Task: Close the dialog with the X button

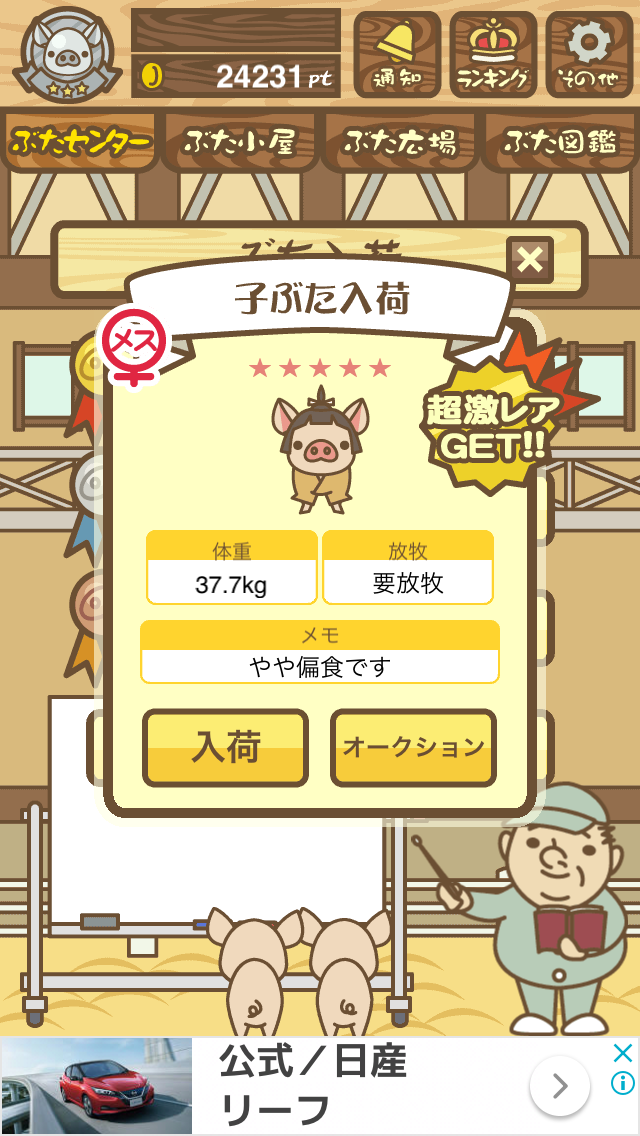Action: pos(529,261)
